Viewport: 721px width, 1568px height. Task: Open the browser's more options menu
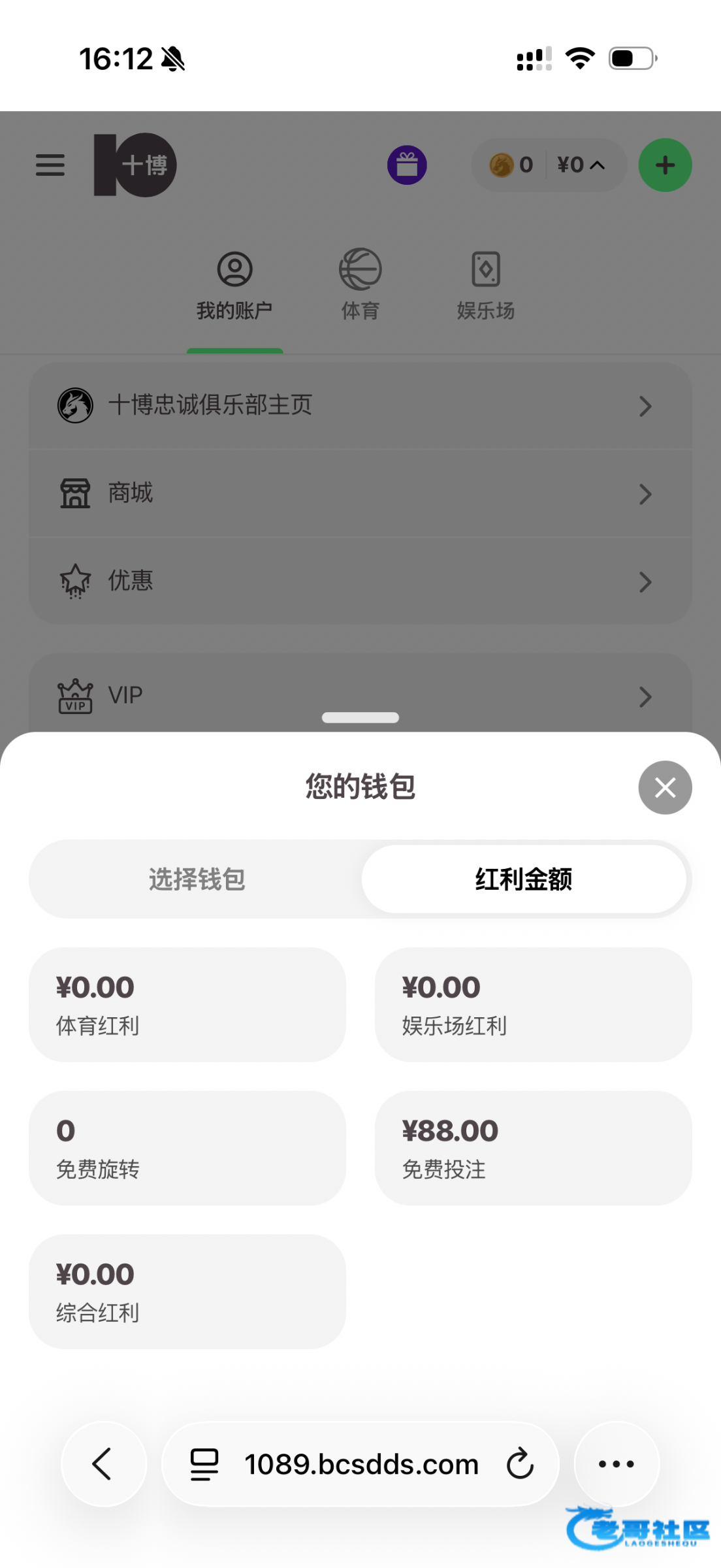[x=616, y=1463]
